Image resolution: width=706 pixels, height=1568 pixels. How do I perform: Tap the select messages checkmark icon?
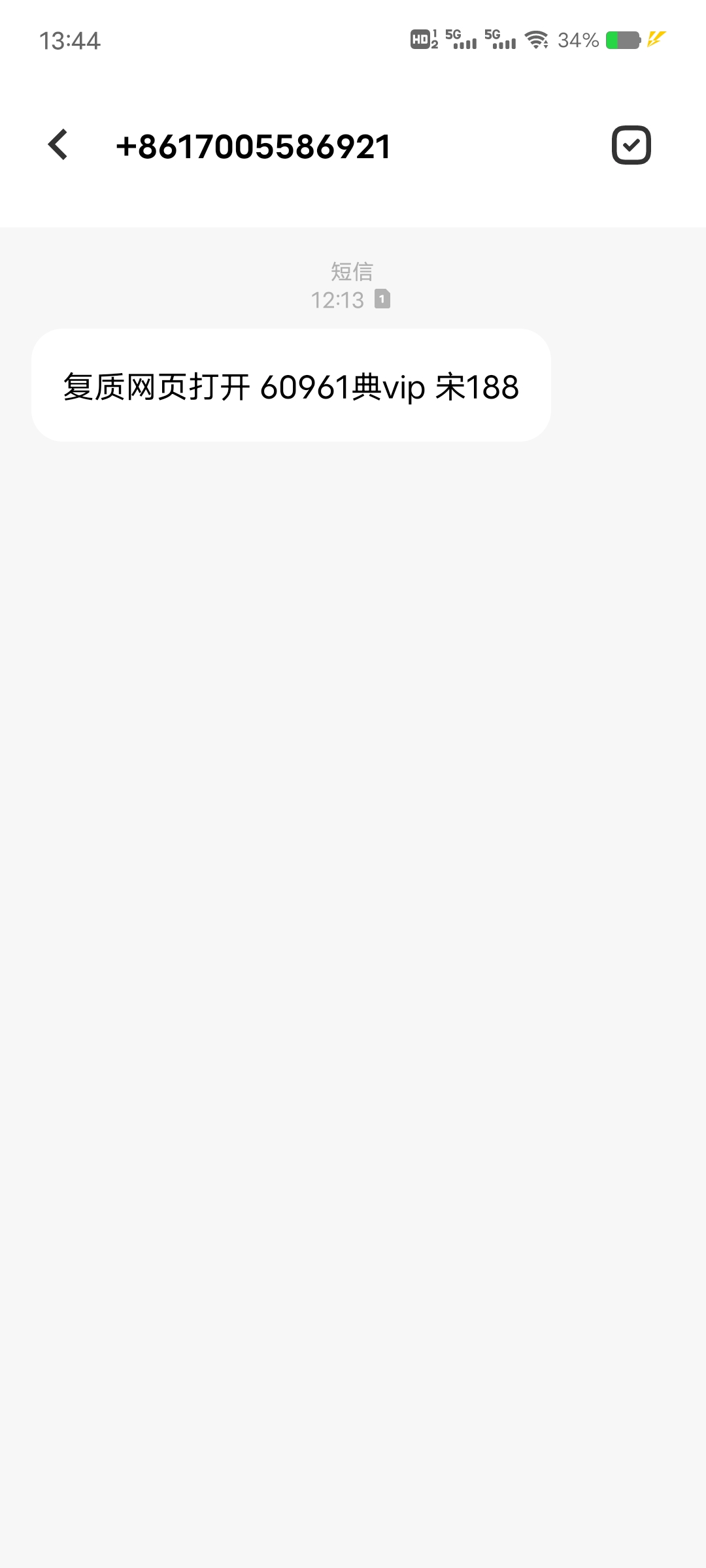tap(631, 145)
